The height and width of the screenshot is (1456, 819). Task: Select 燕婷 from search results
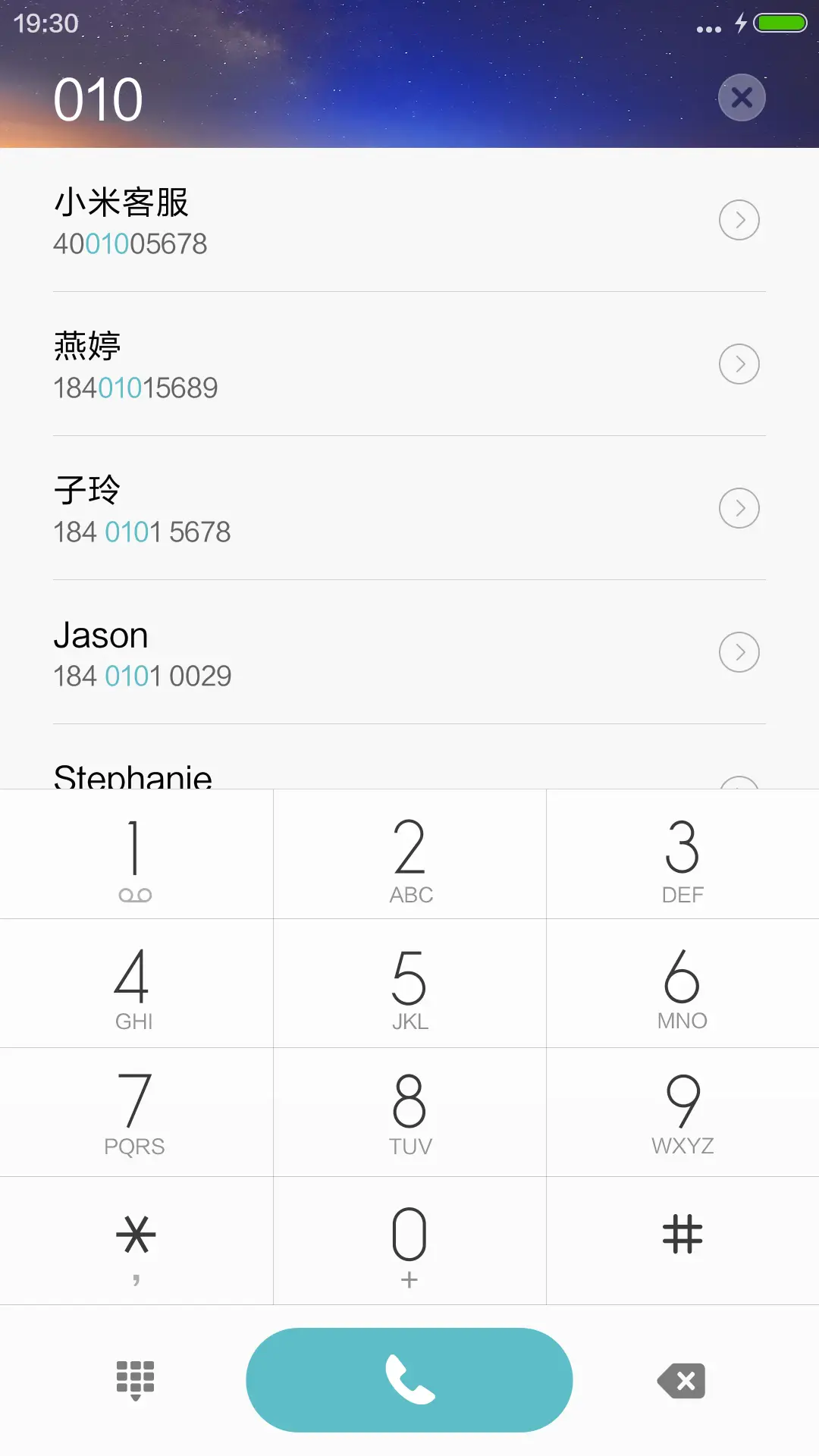click(x=303, y=364)
